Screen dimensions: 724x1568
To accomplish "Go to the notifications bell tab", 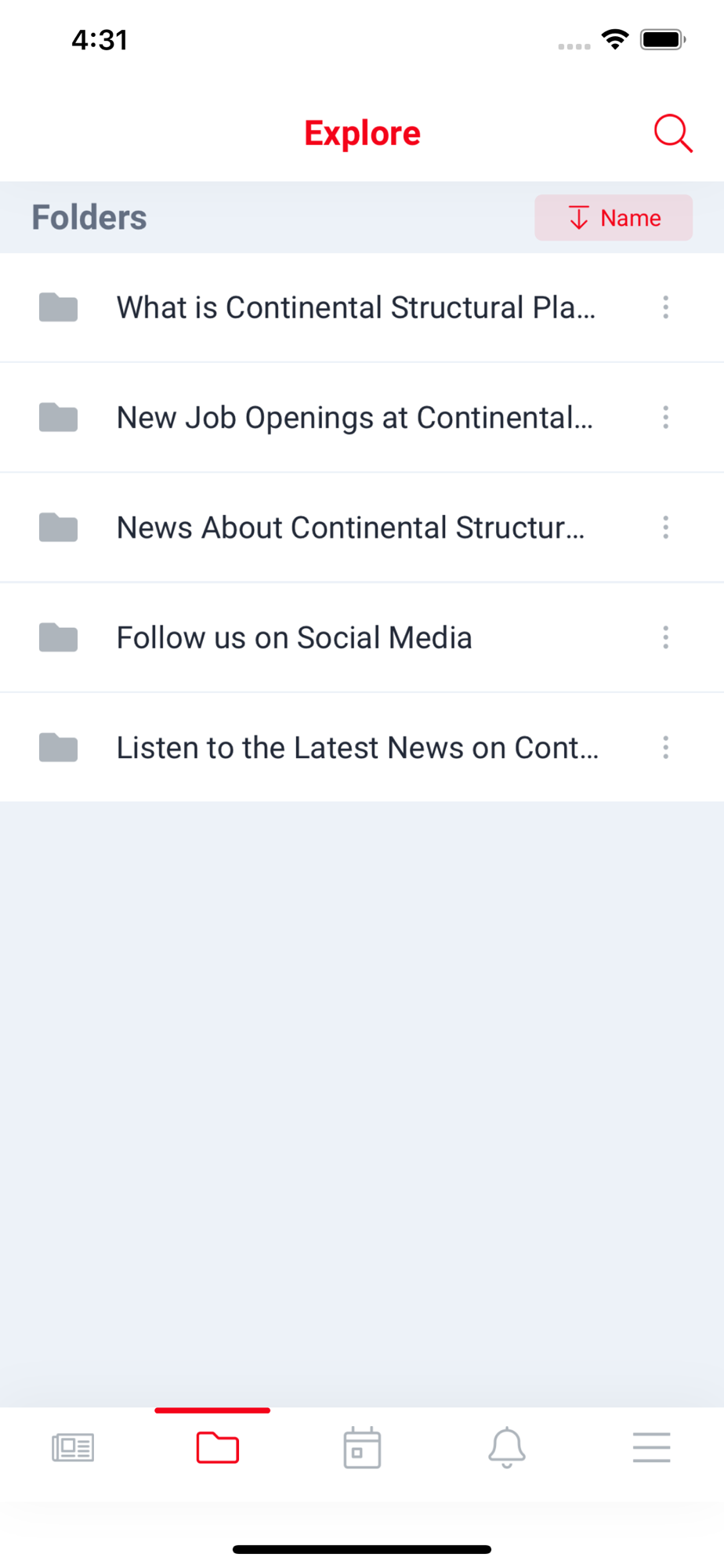I will tap(507, 1447).
